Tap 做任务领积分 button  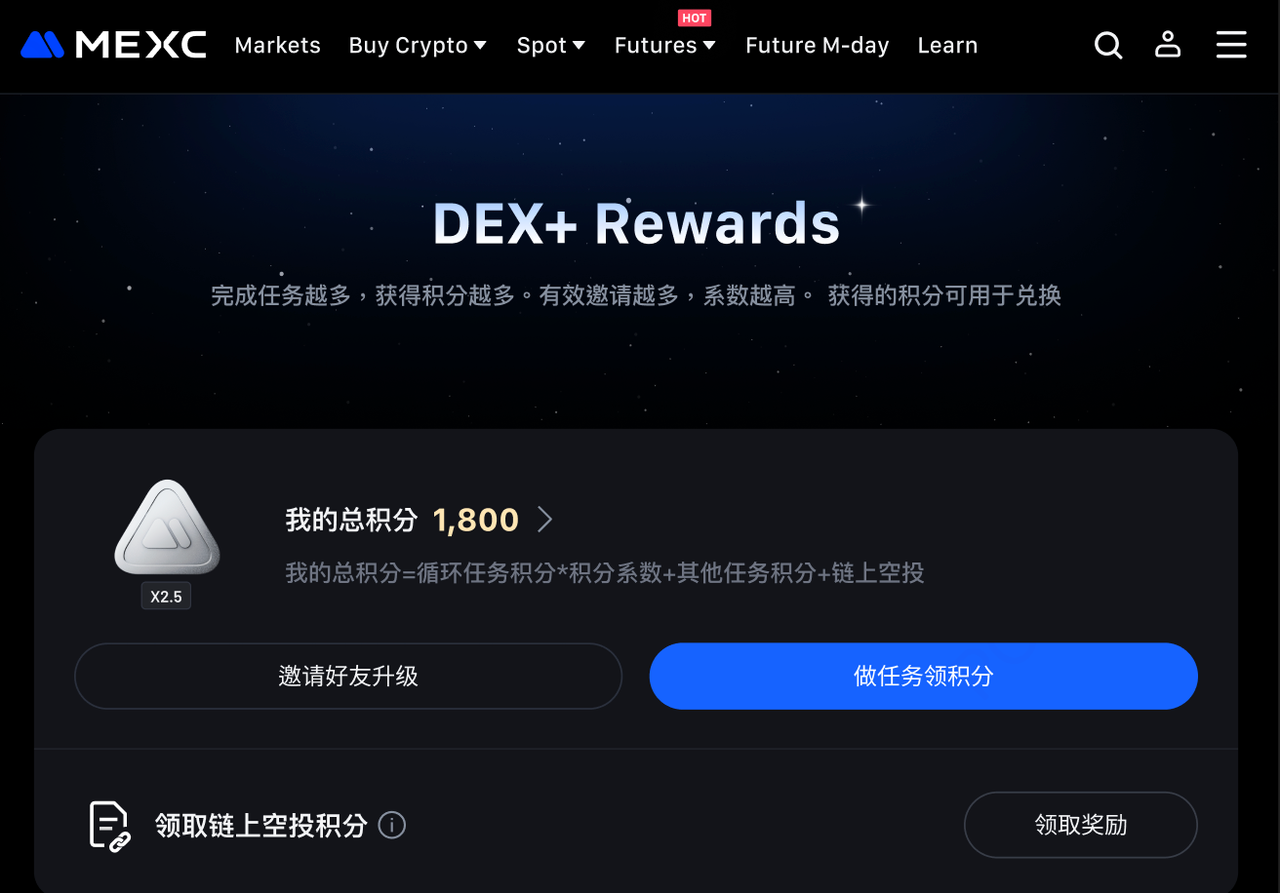tap(923, 676)
